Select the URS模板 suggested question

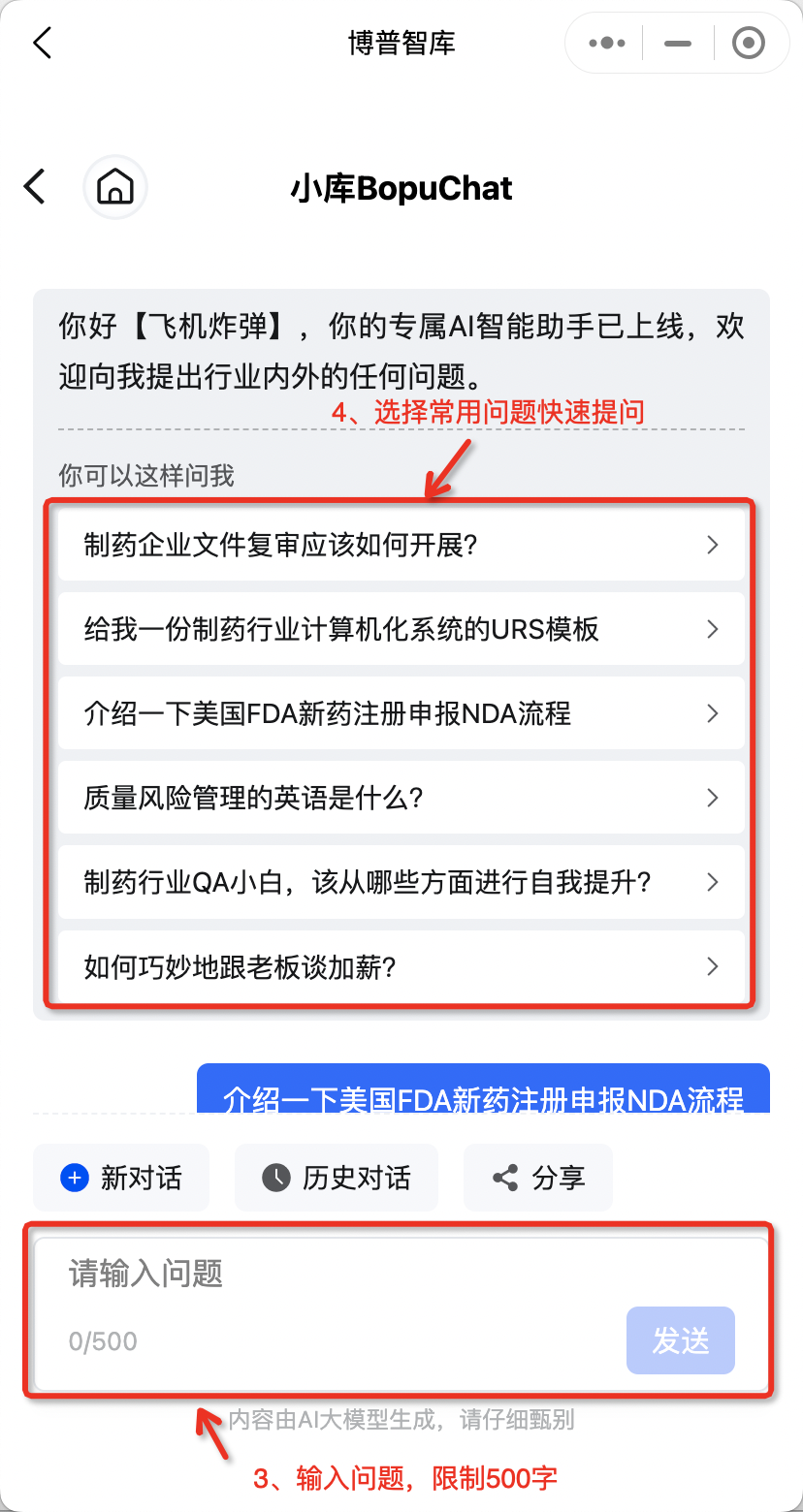[x=401, y=629]
